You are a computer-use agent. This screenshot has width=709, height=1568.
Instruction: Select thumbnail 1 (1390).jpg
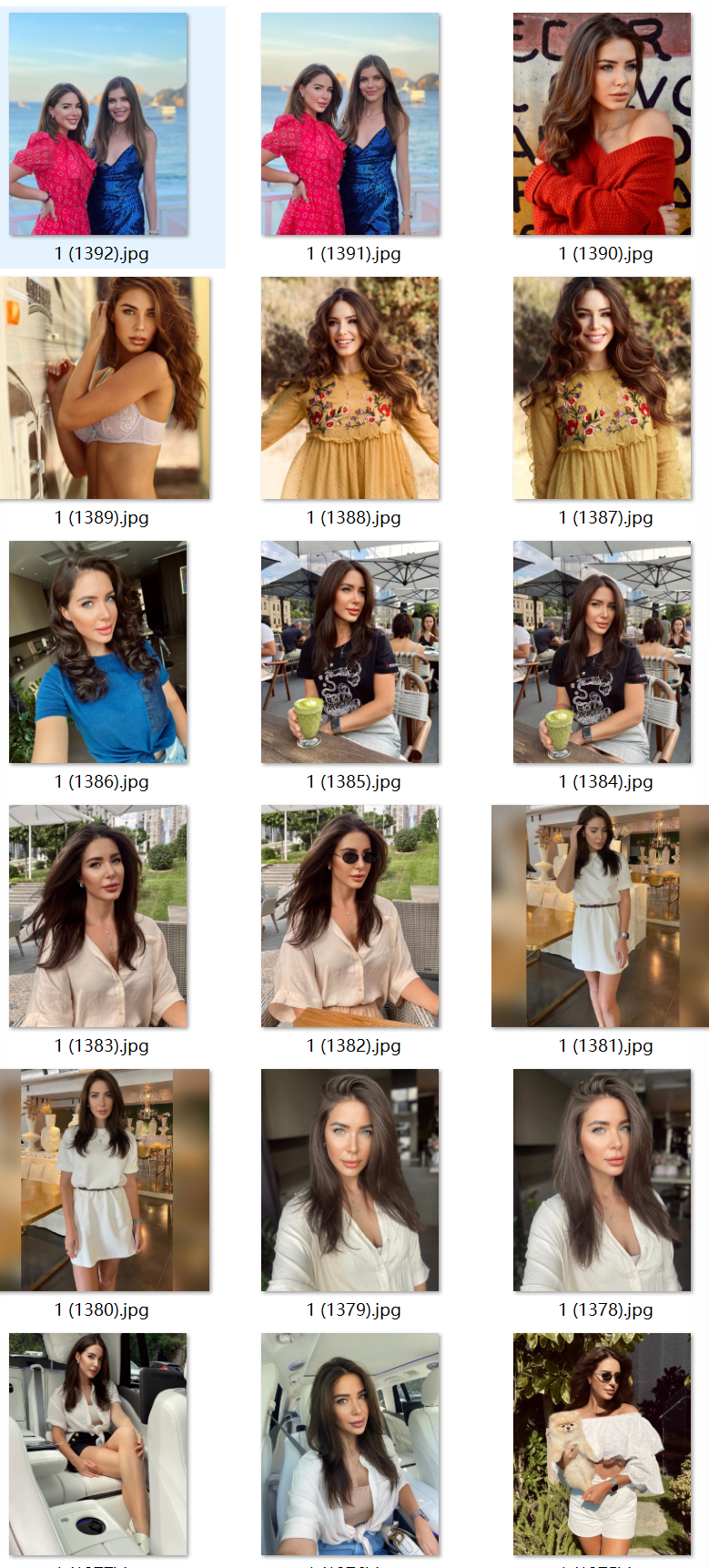602,125
